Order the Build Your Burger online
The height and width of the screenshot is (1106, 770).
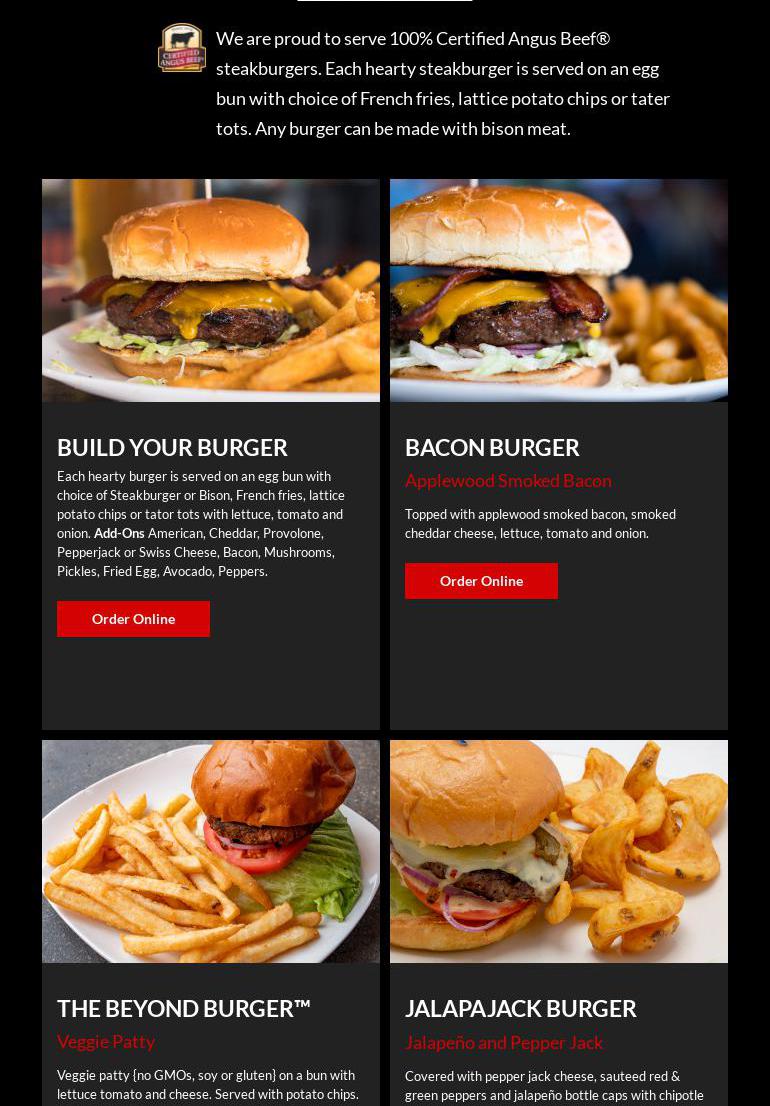click(x=133, y=619)
